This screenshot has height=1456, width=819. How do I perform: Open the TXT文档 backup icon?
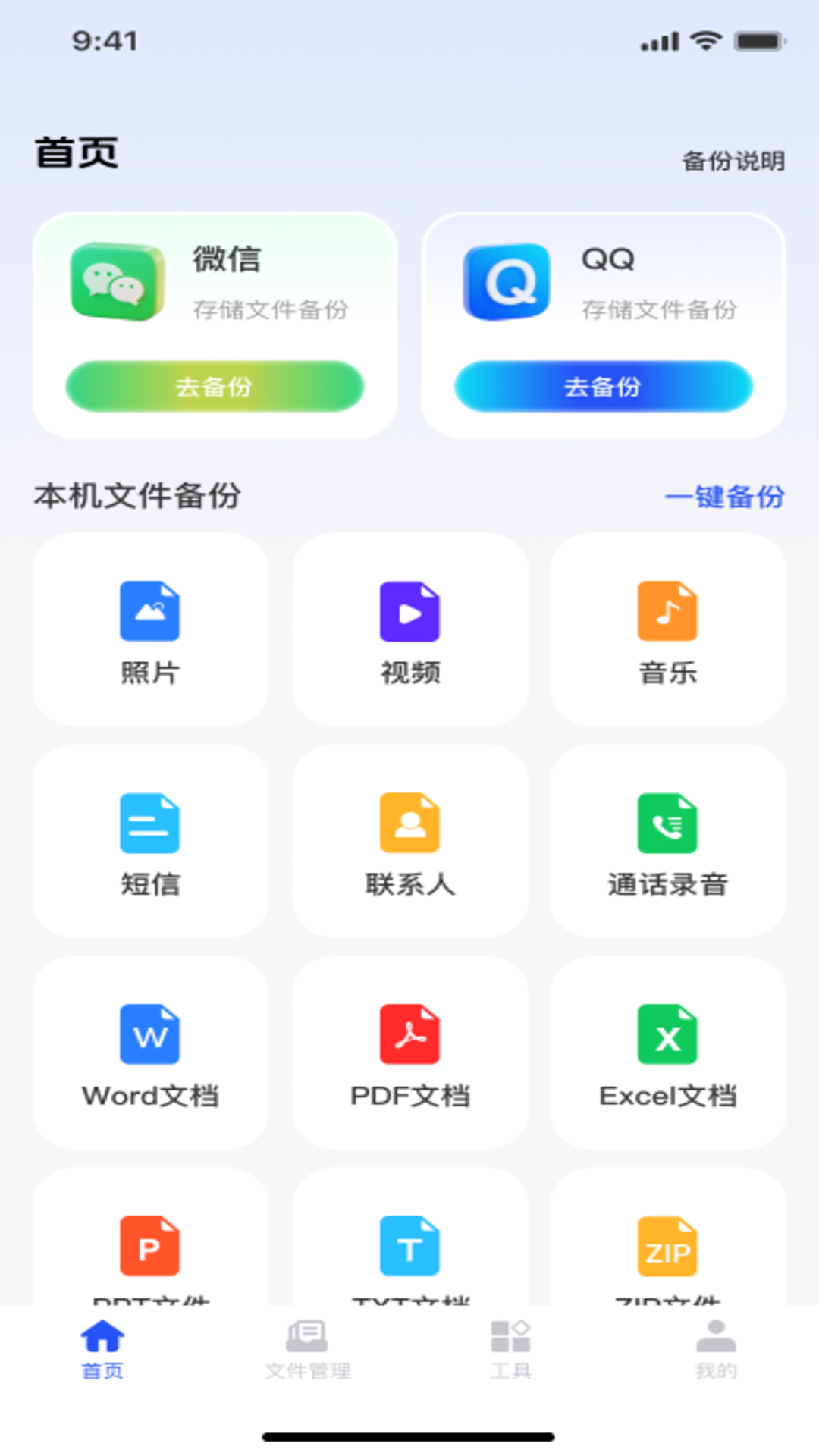click(x=409, y=1247)
